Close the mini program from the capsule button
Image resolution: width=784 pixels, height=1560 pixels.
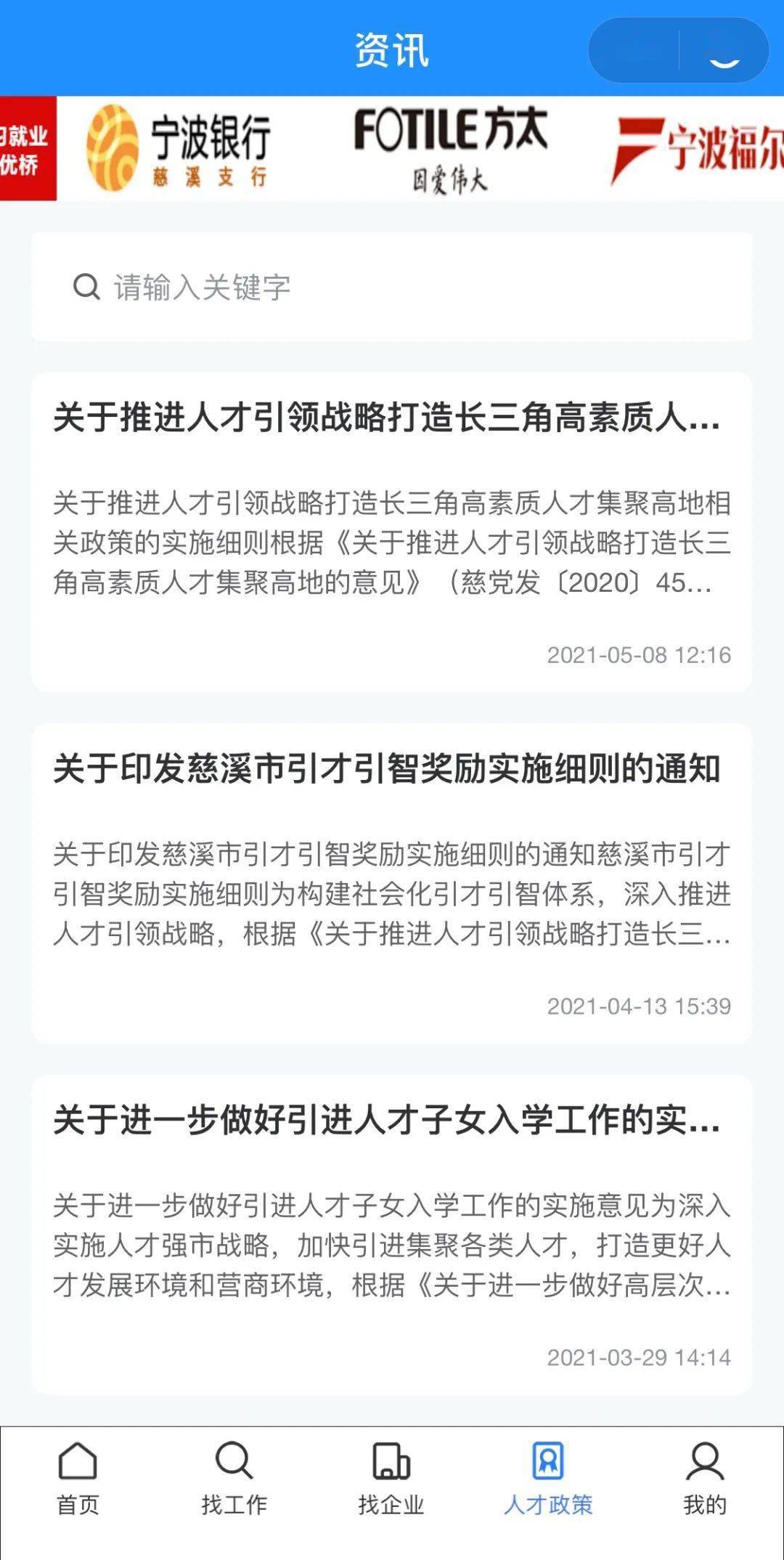tap(724, 51)
